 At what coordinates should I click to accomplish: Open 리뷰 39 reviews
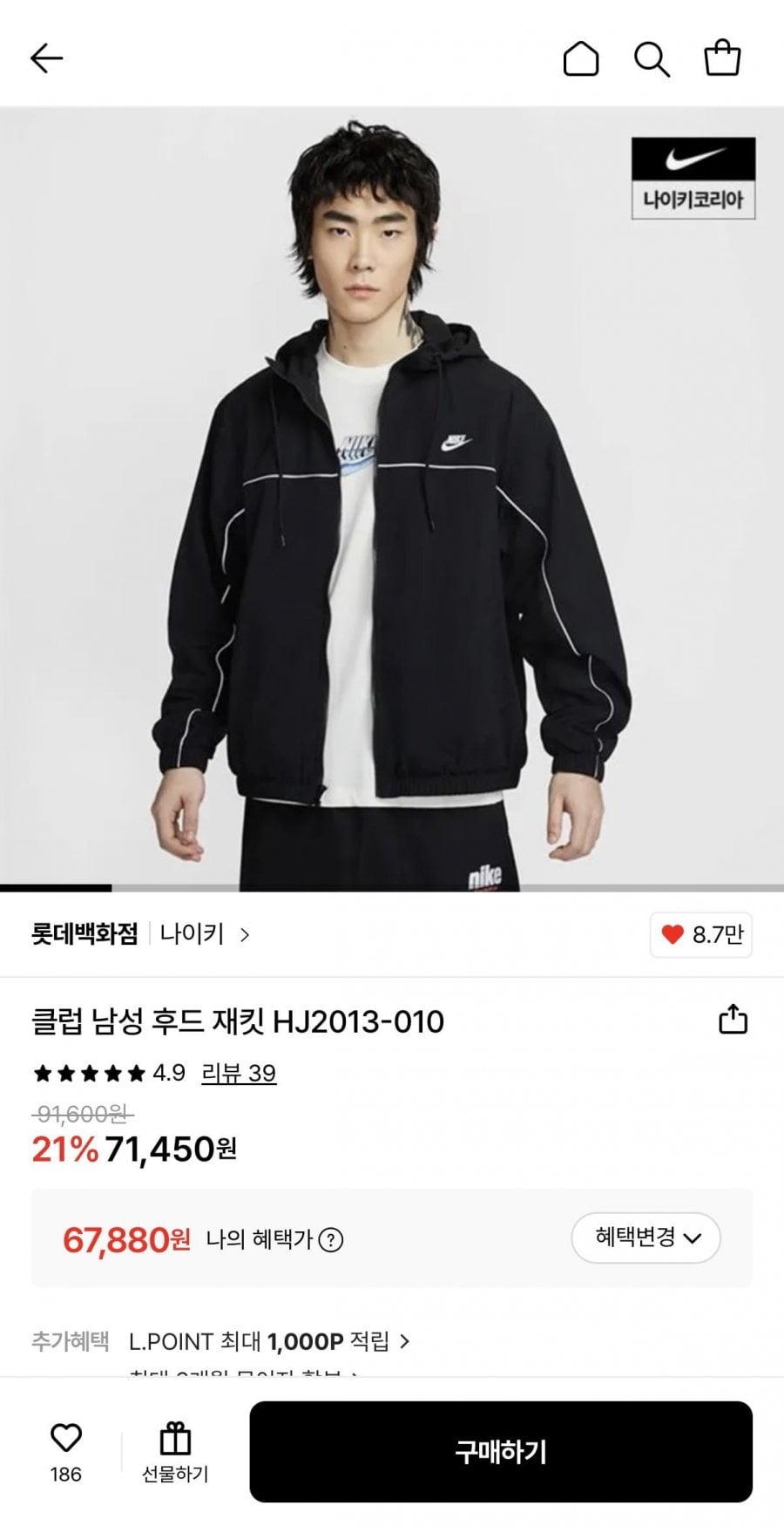(239, 1073)
